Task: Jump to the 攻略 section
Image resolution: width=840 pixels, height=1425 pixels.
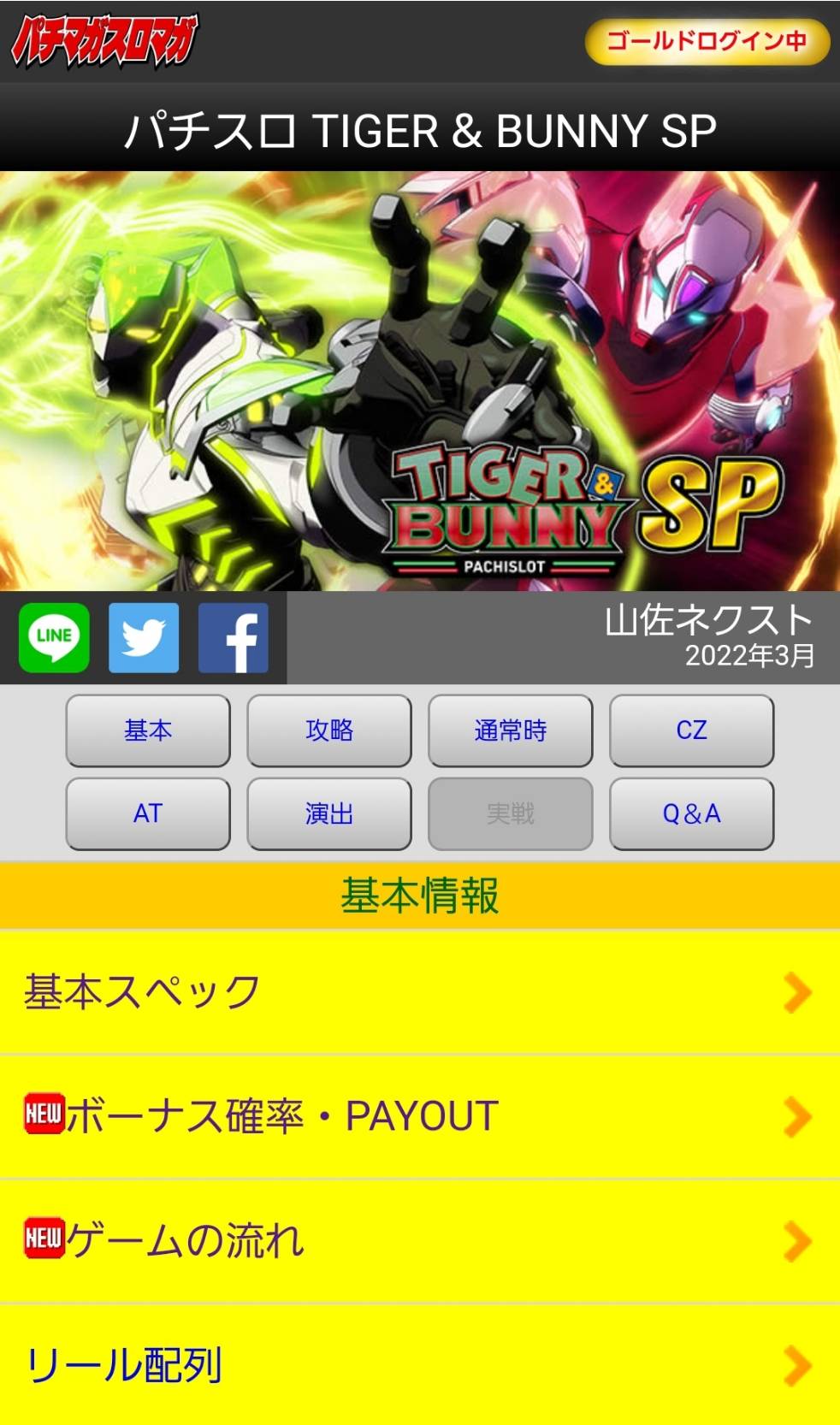Action: [329, 730]
